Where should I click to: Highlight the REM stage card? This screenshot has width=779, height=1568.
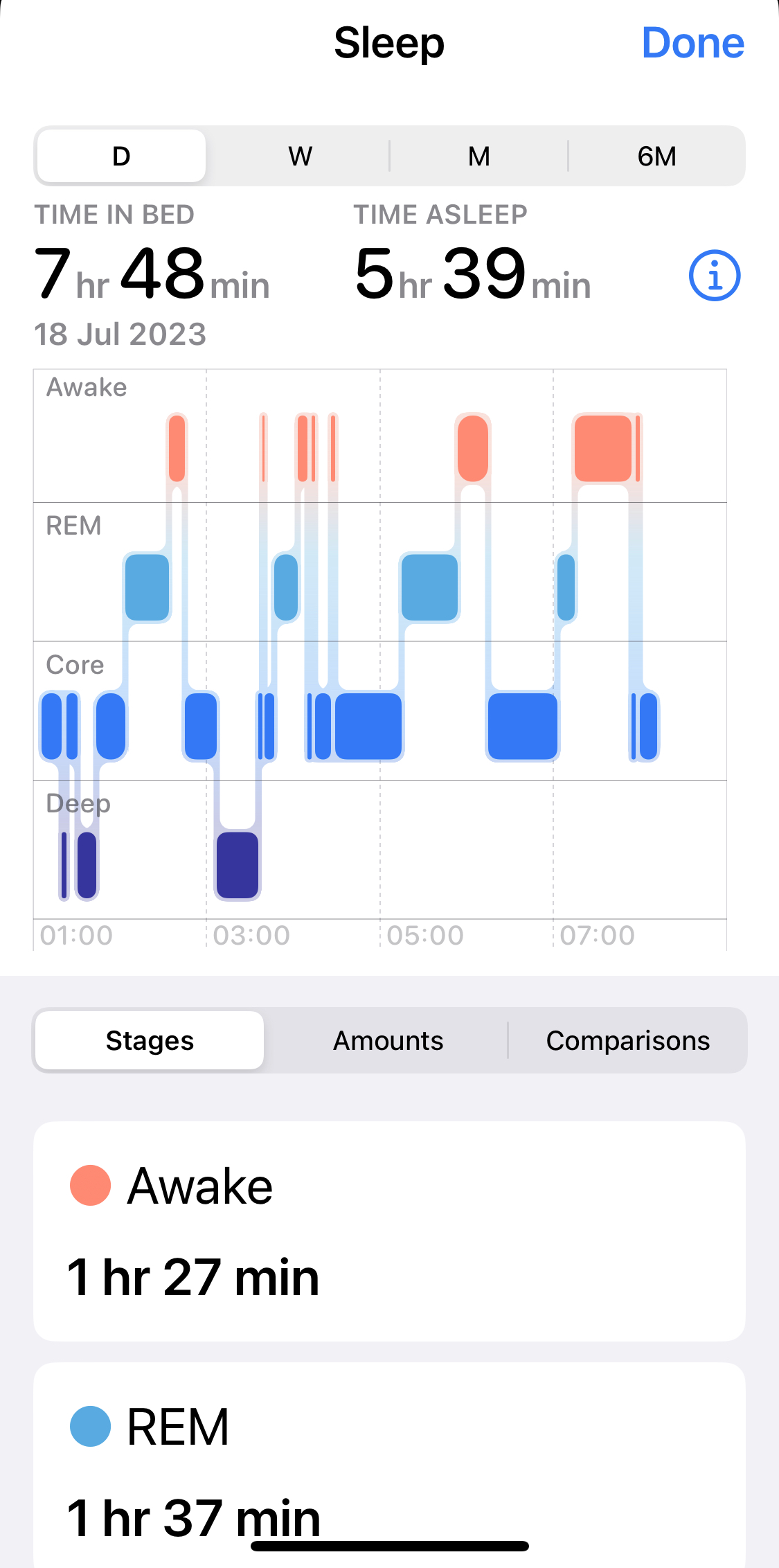[389, 1461]
